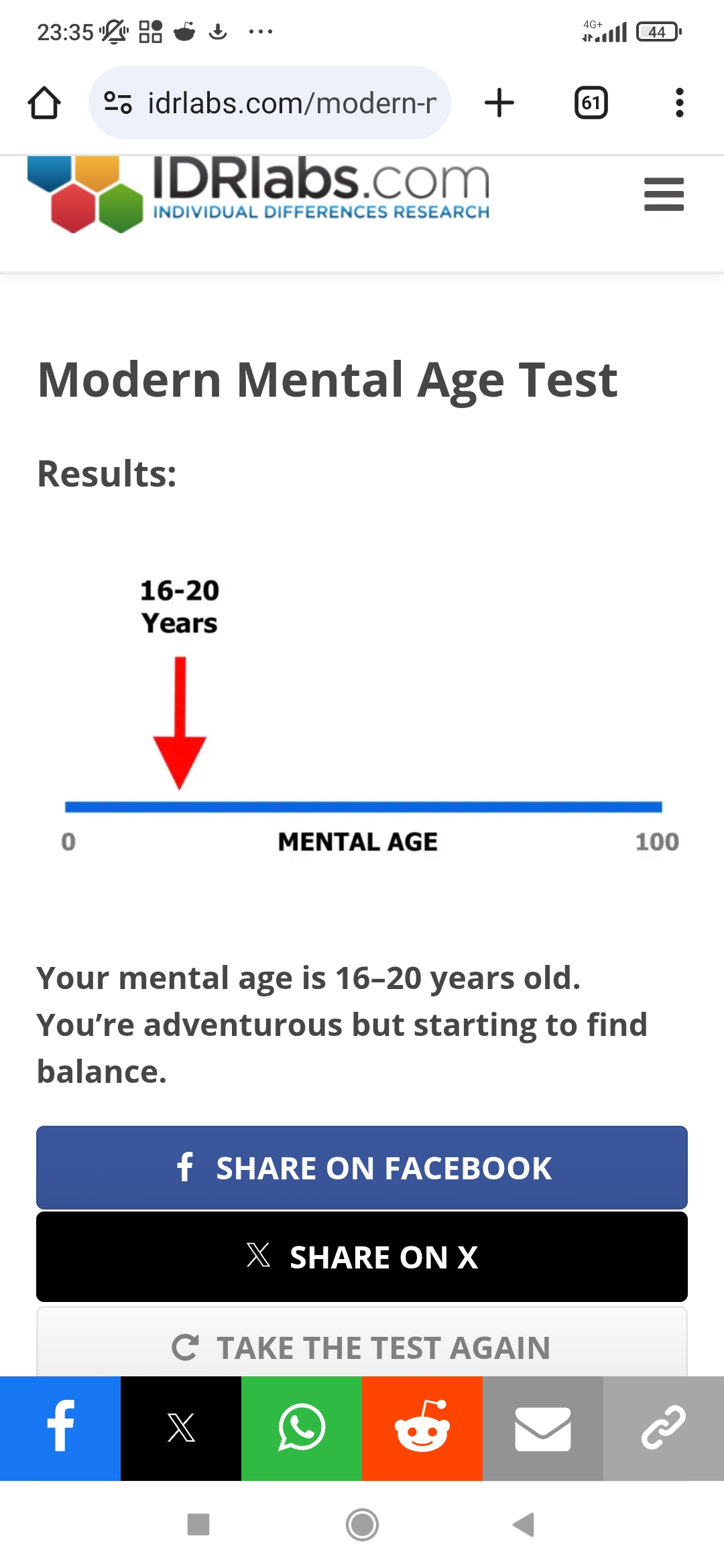Share via WhatsApp in the bottom bar

coord(302,1429)
